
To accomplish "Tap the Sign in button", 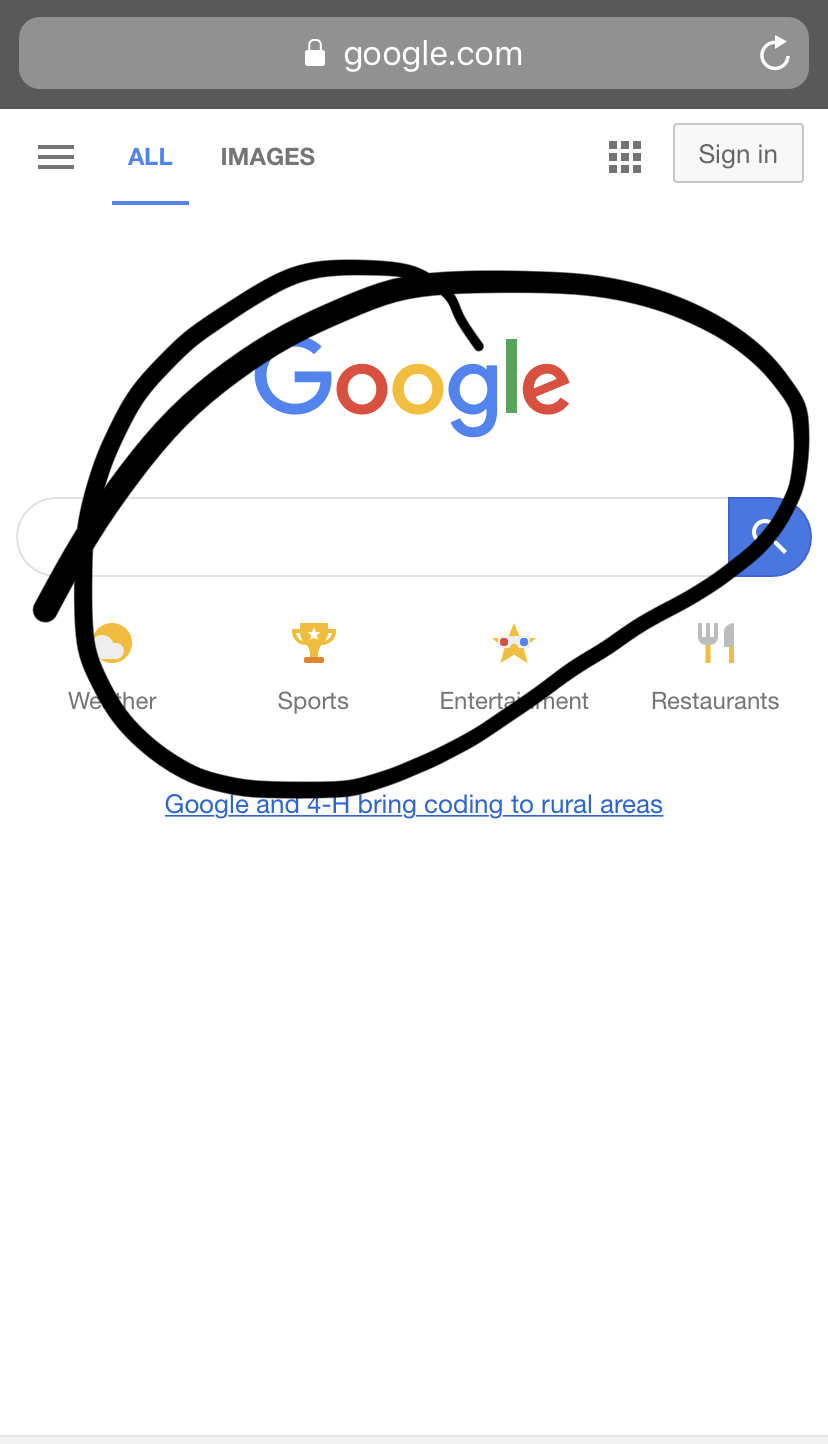I will [x=738, y=153].
